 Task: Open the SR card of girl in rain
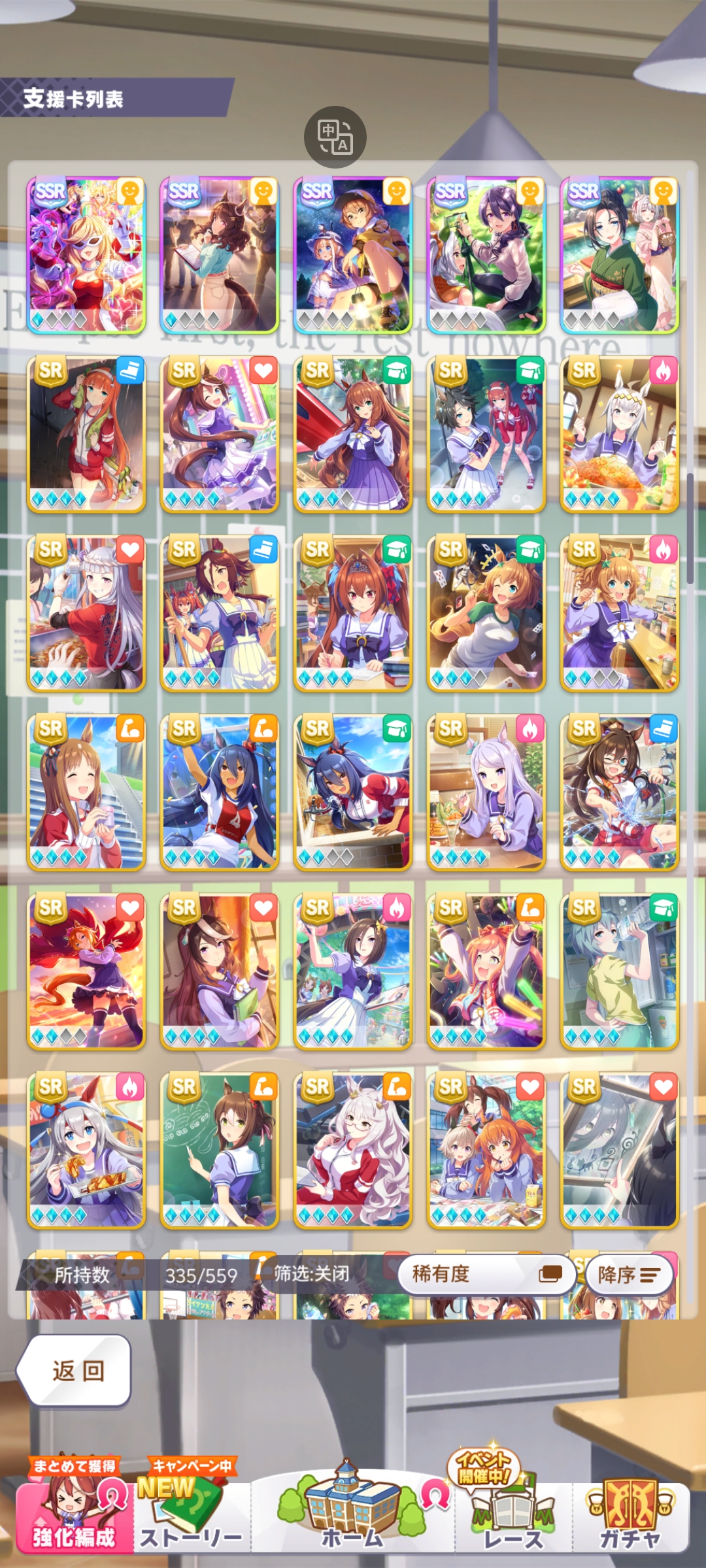[x=86, y=434]
